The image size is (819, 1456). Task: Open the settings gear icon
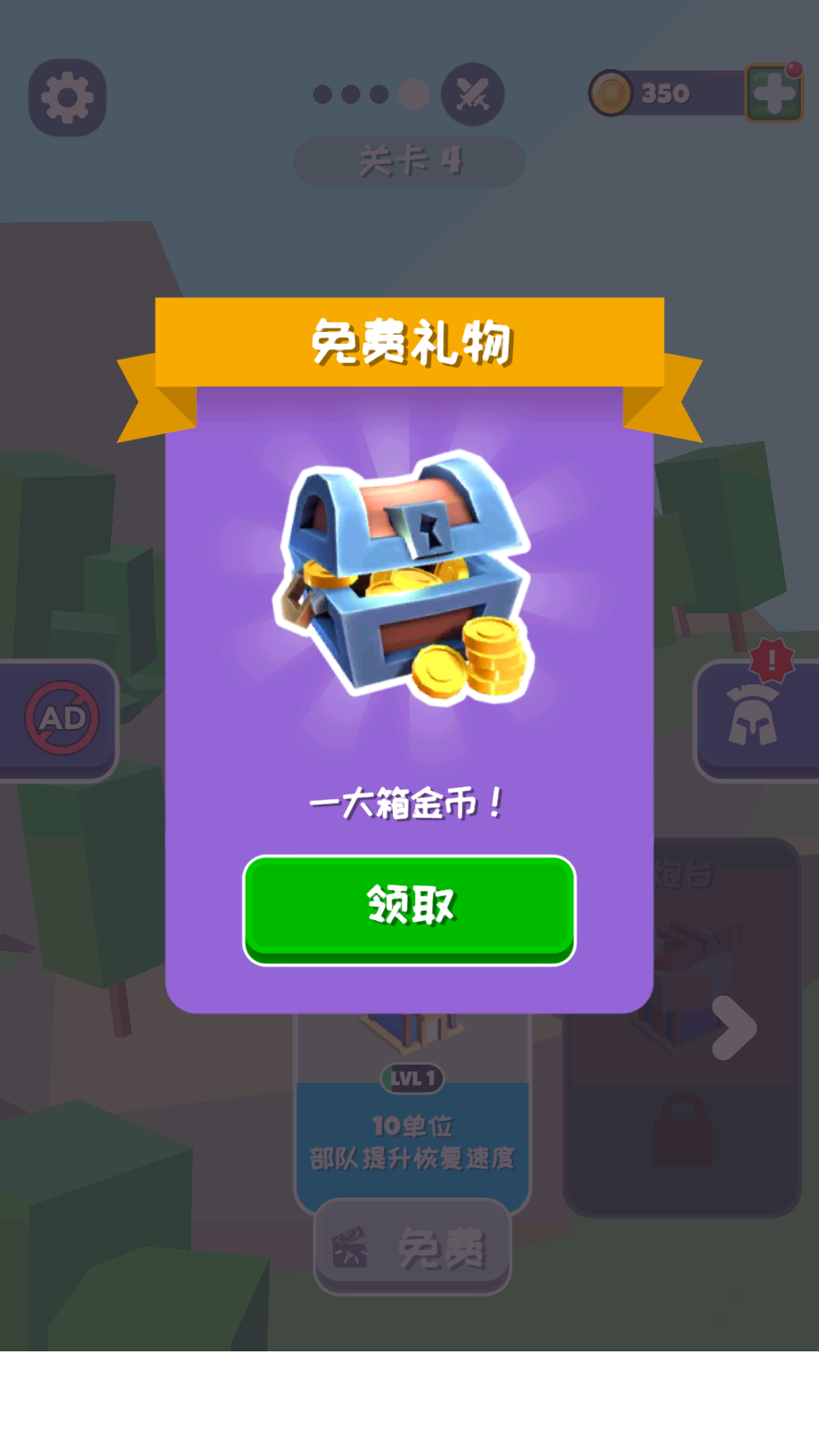click(67, 97)
